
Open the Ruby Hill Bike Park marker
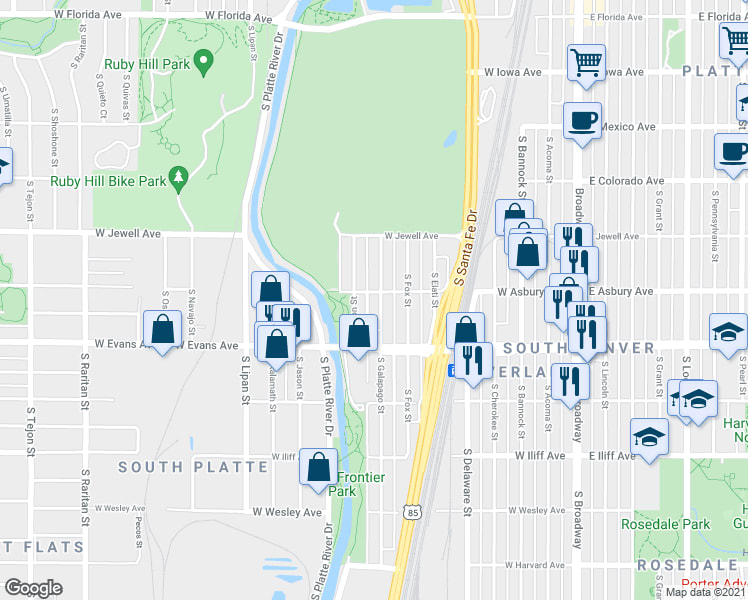click(179, 178)
